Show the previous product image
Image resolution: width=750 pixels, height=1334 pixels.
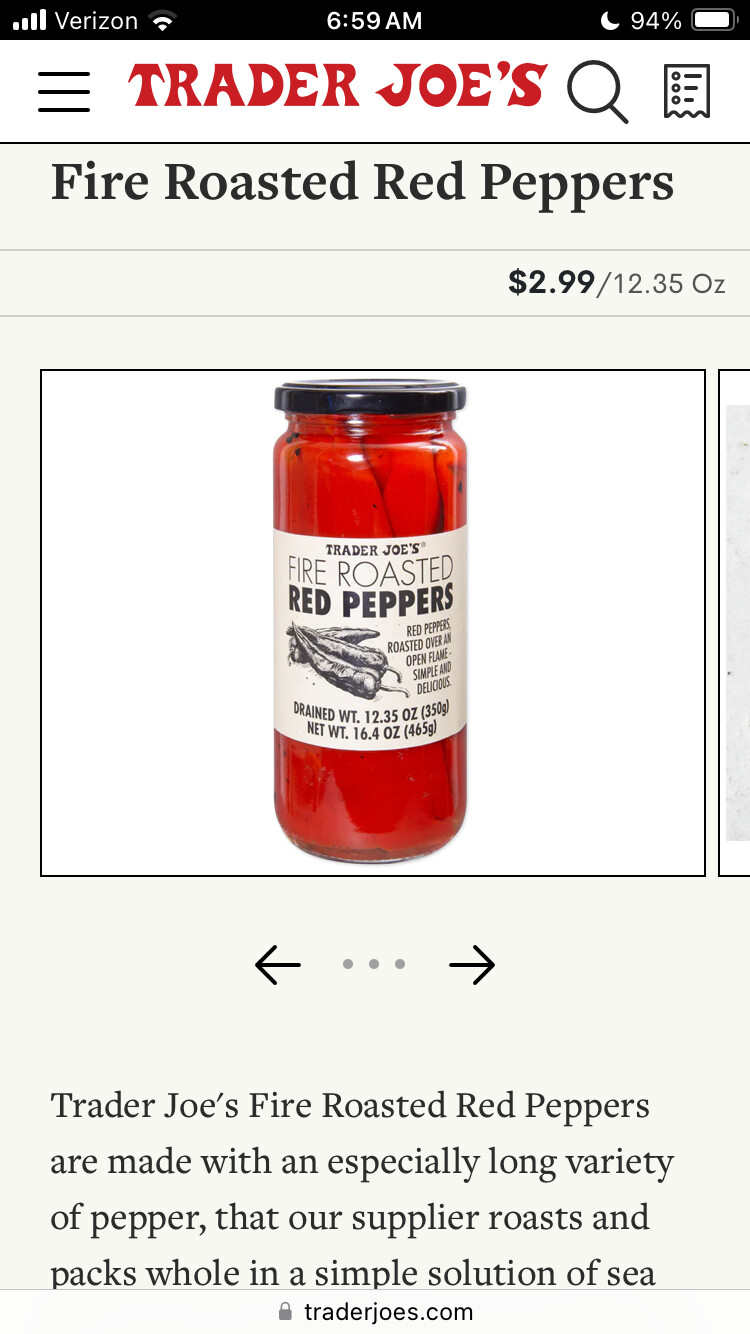[x=278, y=965]
